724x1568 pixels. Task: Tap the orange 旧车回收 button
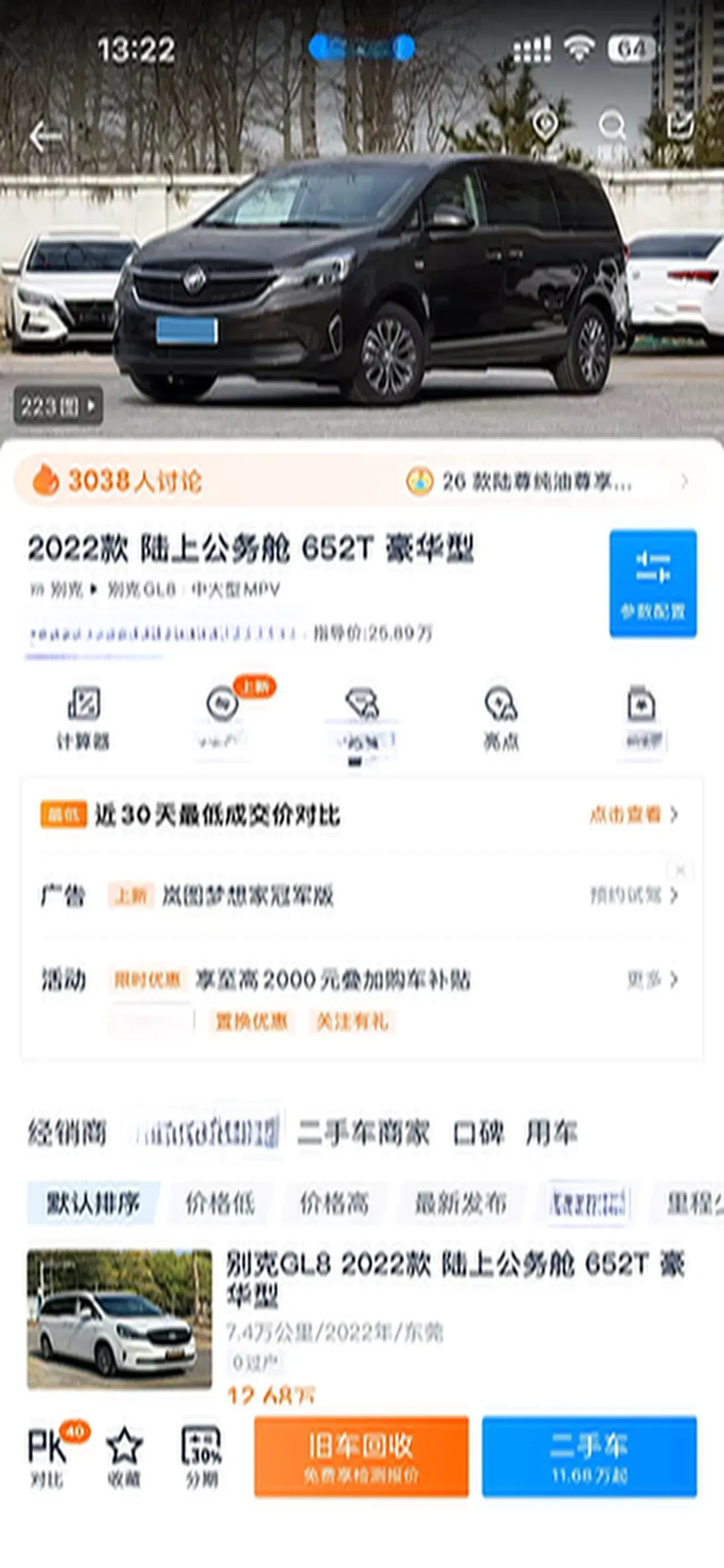tap(361, 1456)
